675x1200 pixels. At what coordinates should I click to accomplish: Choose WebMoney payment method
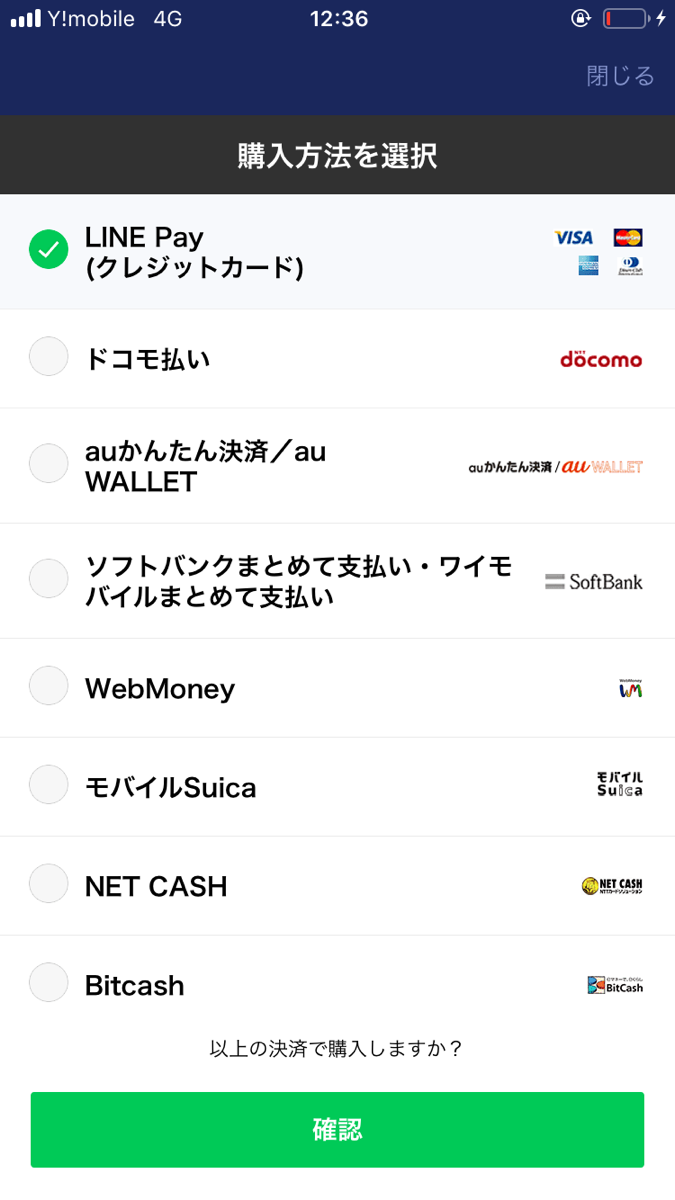(337, 688)
